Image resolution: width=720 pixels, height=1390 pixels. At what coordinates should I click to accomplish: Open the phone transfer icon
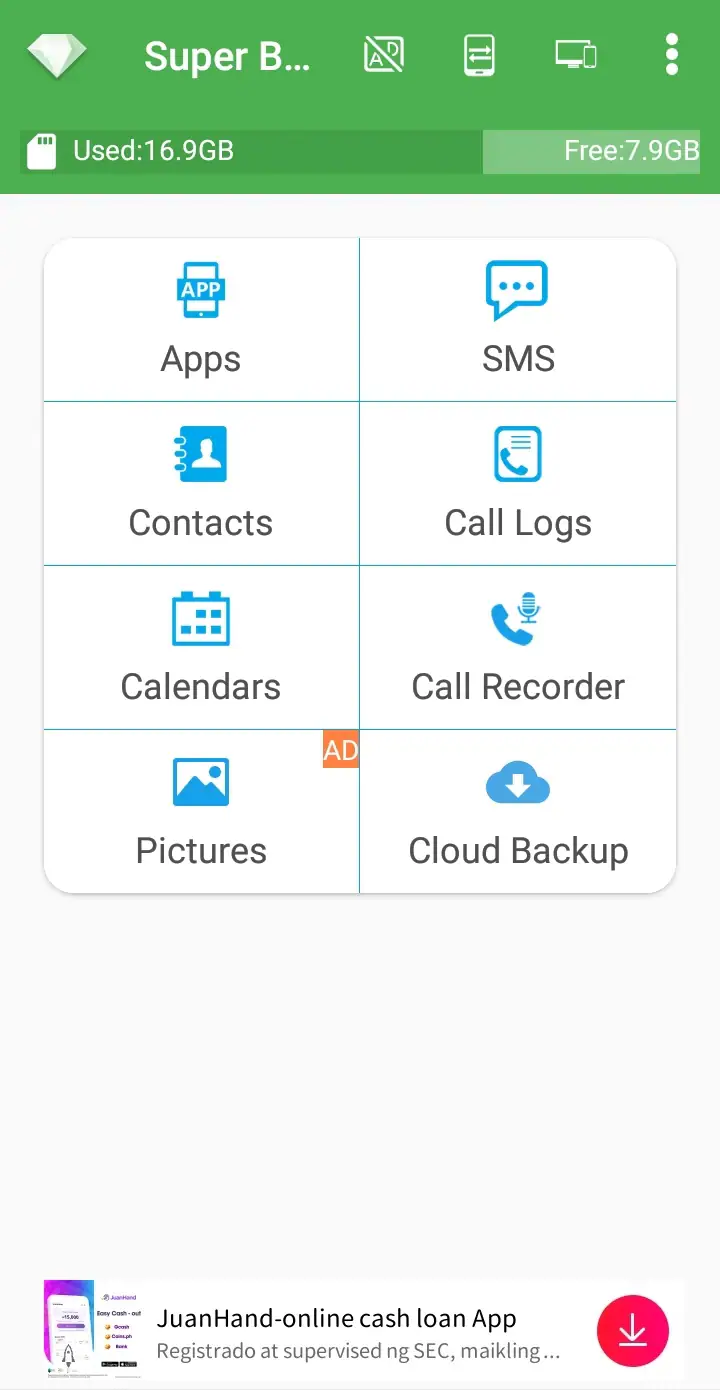tap(479, 55)
